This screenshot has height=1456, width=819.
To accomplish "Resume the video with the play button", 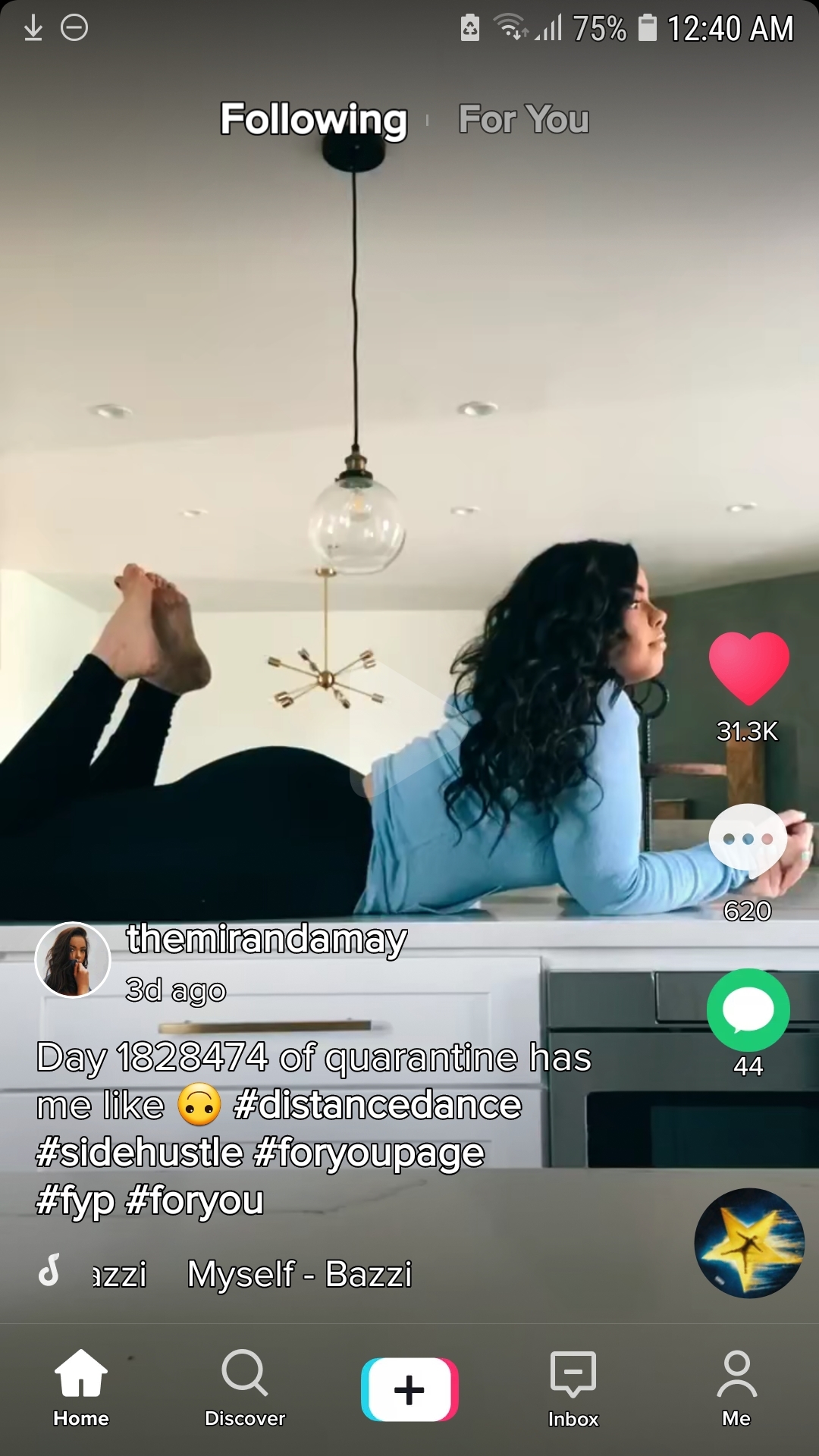I will pos(409,728).
